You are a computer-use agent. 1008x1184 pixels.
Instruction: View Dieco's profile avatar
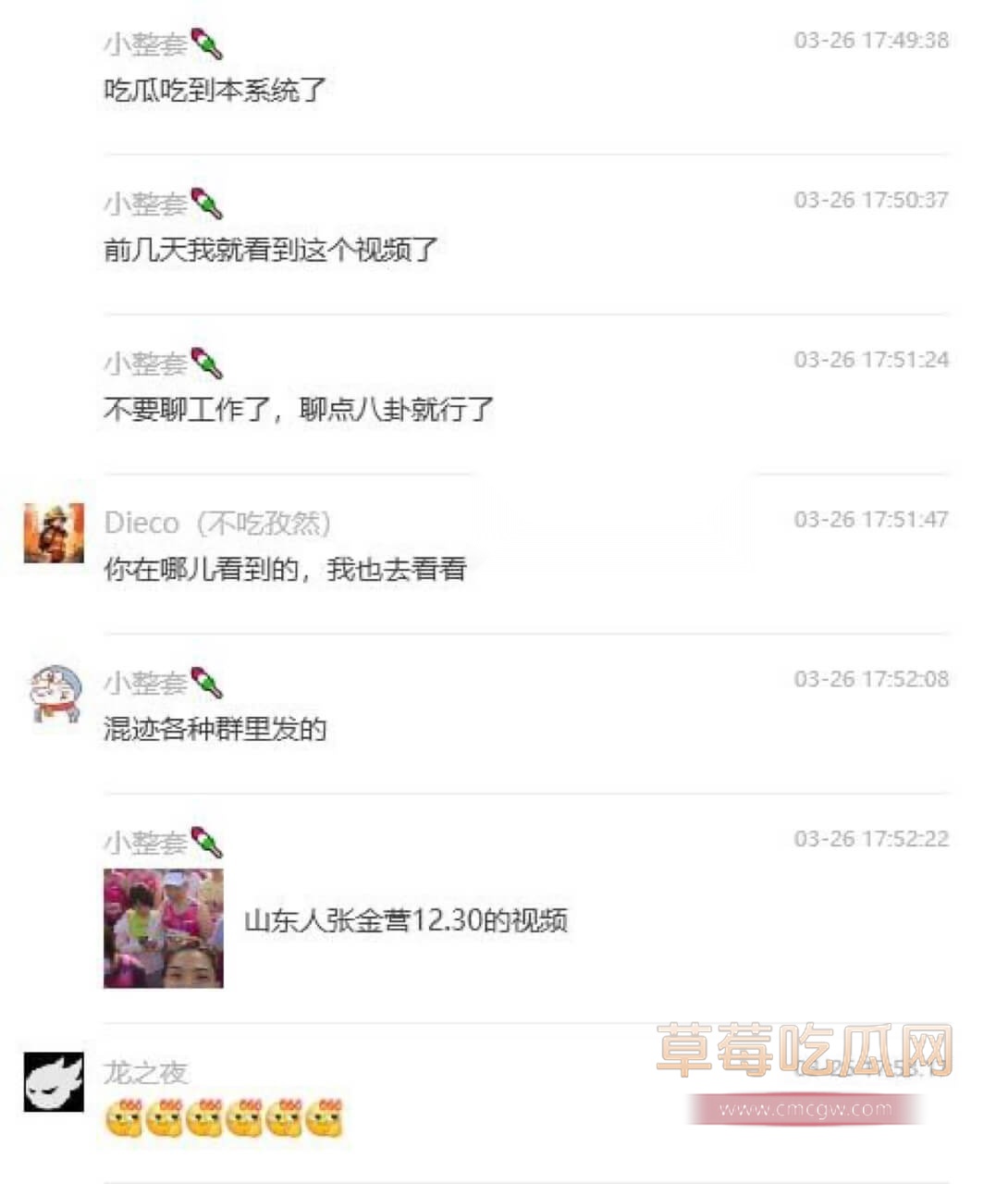pos(54,533)
